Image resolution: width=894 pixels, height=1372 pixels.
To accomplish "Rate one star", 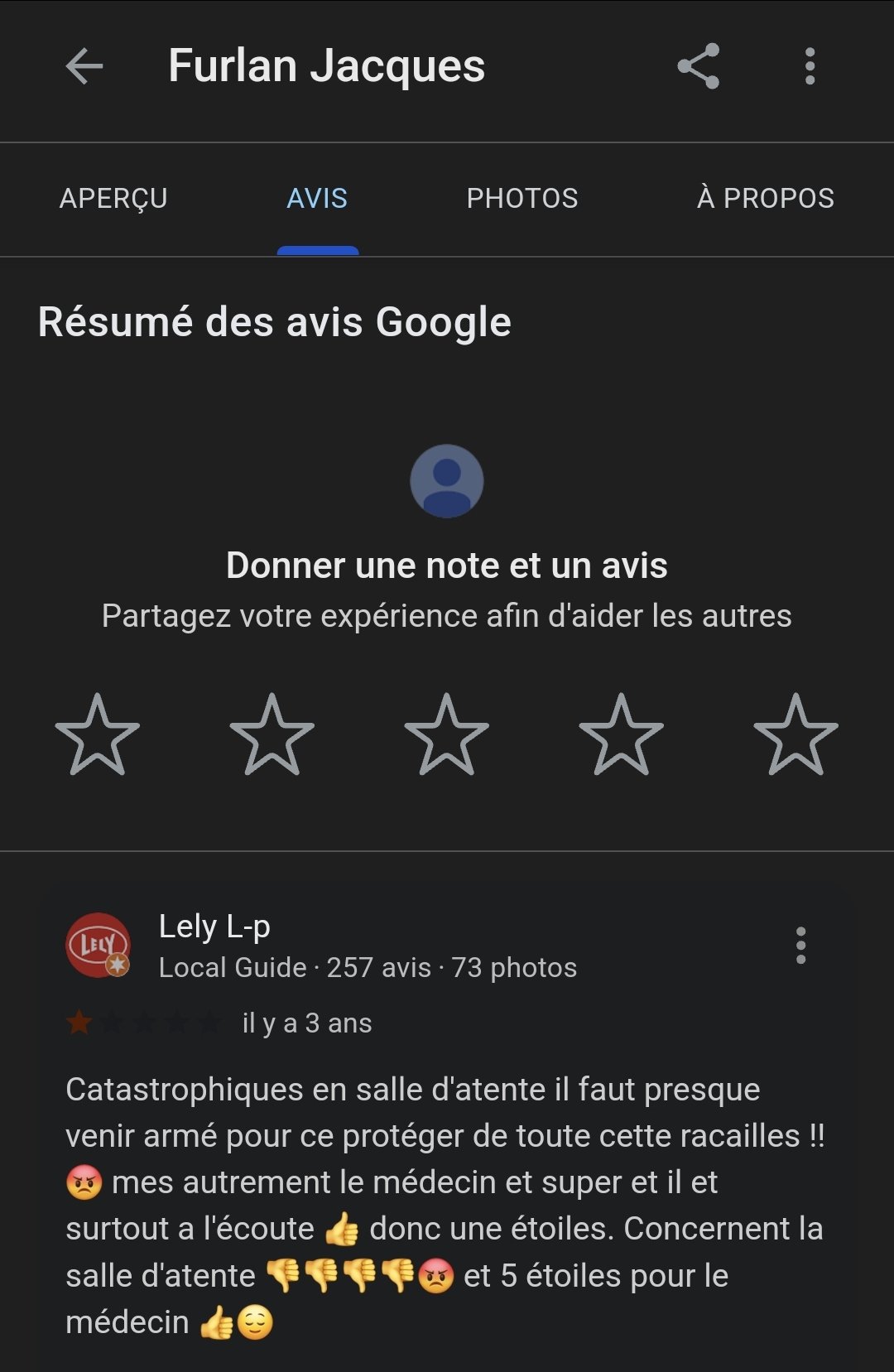I will pyautogui.click(x=98, y=735).
